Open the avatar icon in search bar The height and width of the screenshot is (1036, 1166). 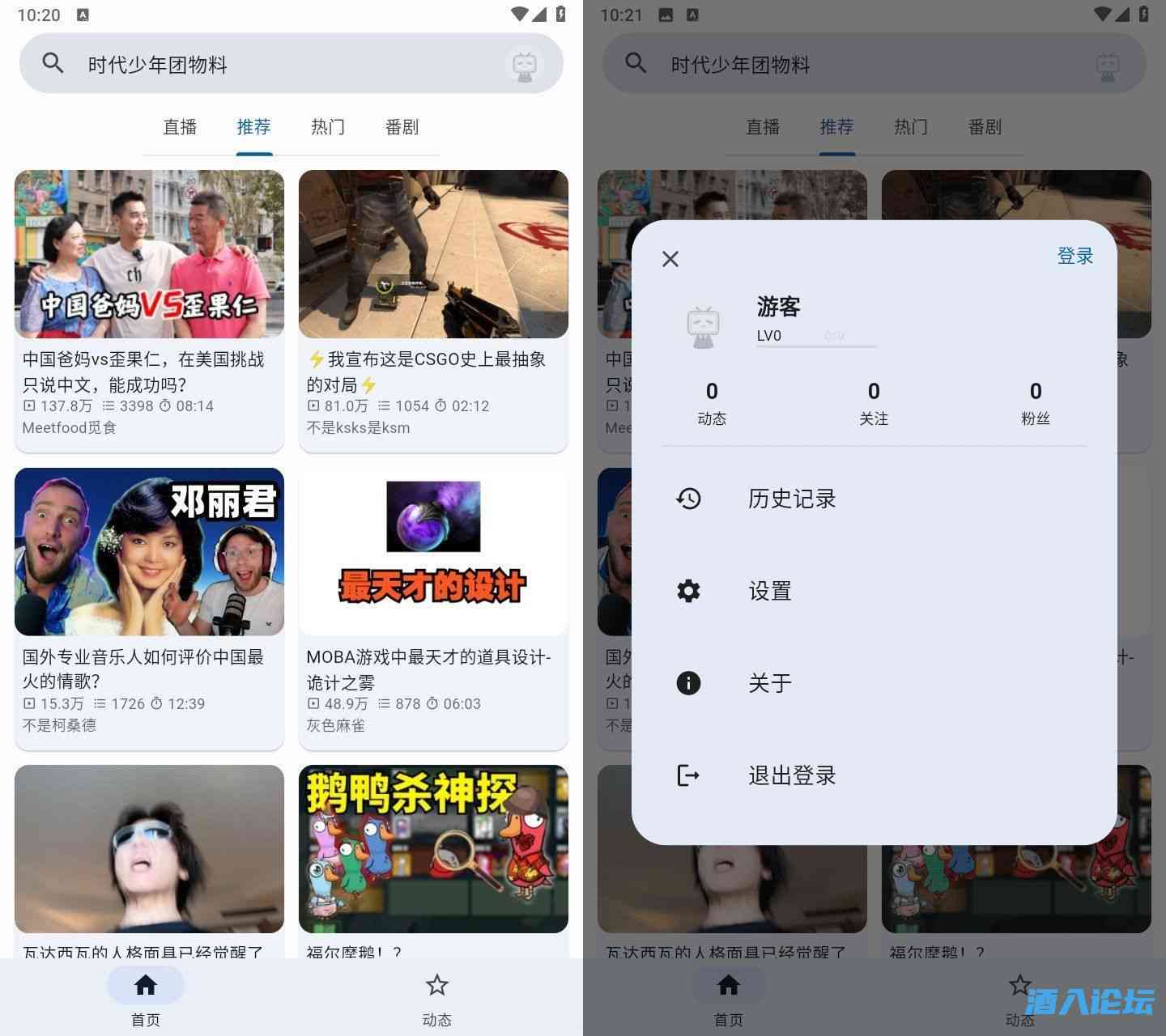[x=525, y=65]
